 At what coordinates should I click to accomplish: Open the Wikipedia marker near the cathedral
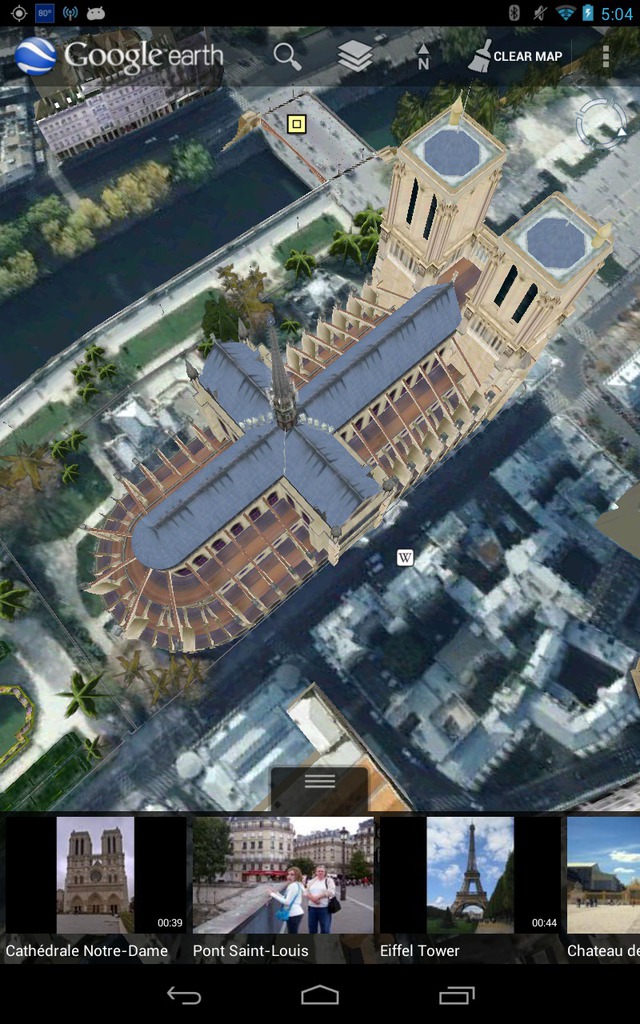coord(405,557)
